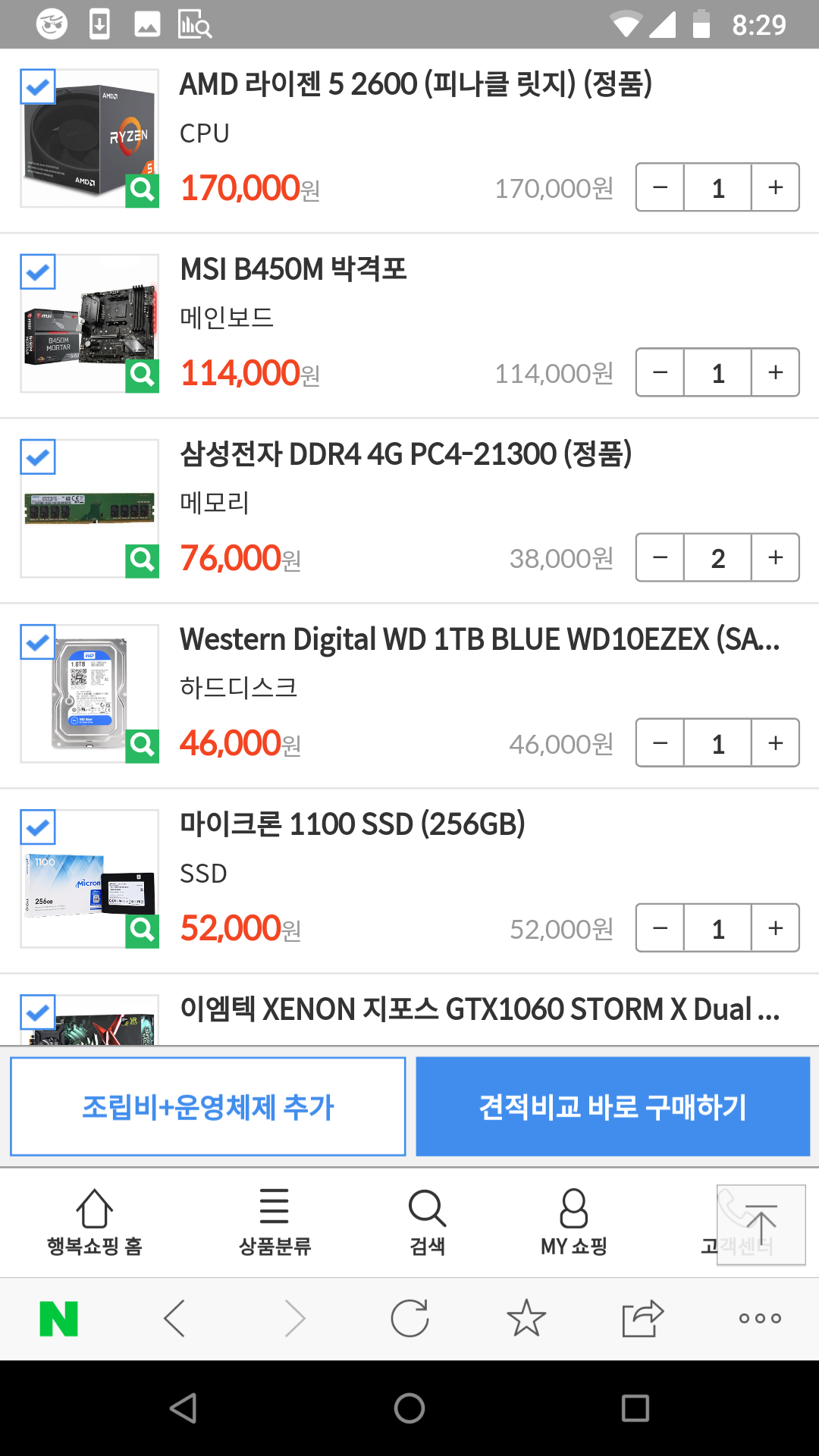Viewport: 819px width, 1456px height.
Task: Switch to MY 쇼핑
Action: (574, 1222)
